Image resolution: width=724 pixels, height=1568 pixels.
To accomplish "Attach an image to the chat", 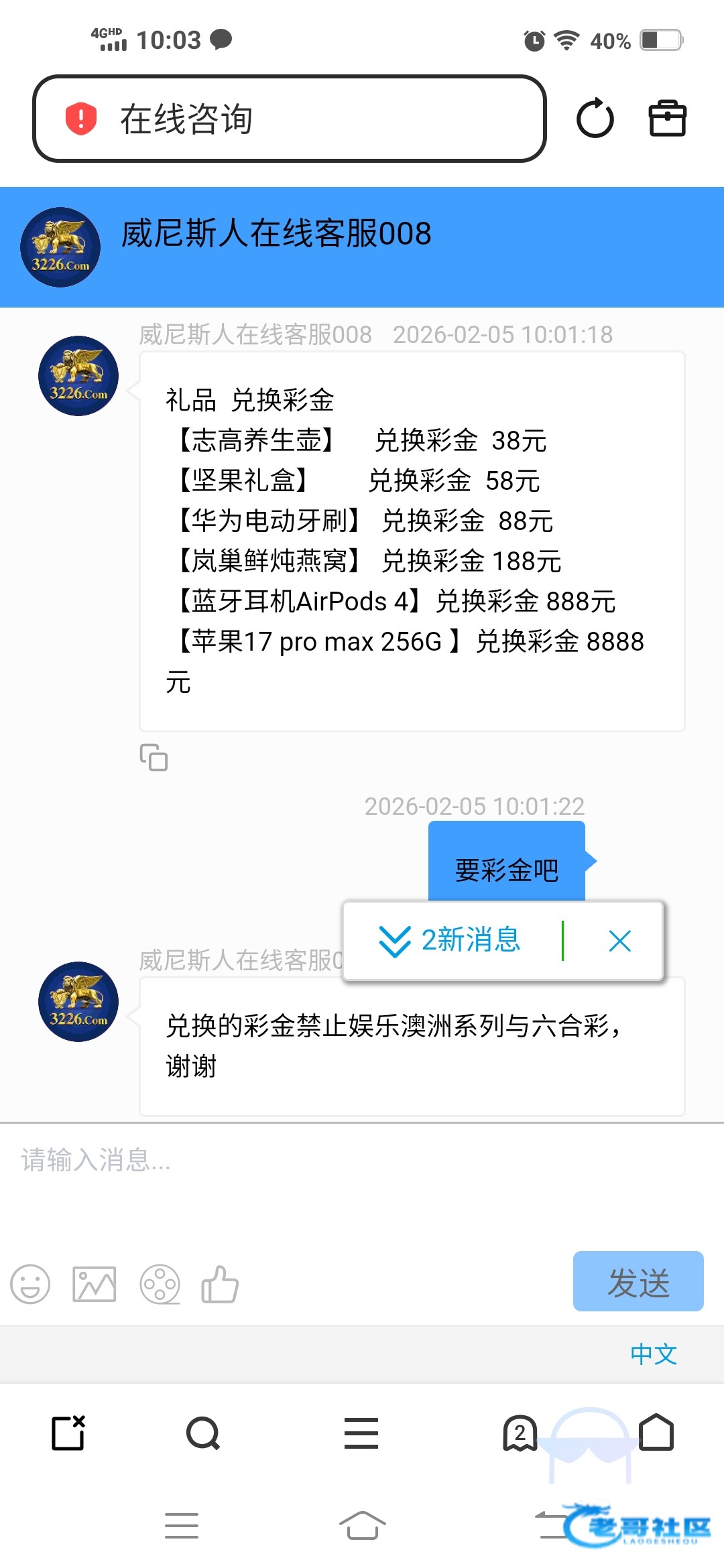I will point(95,1284).
